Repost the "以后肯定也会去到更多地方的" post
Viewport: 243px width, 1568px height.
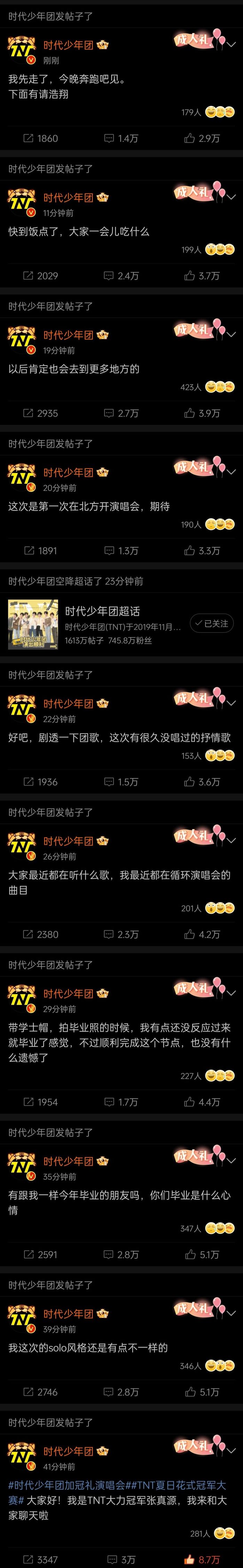(40, 413)
